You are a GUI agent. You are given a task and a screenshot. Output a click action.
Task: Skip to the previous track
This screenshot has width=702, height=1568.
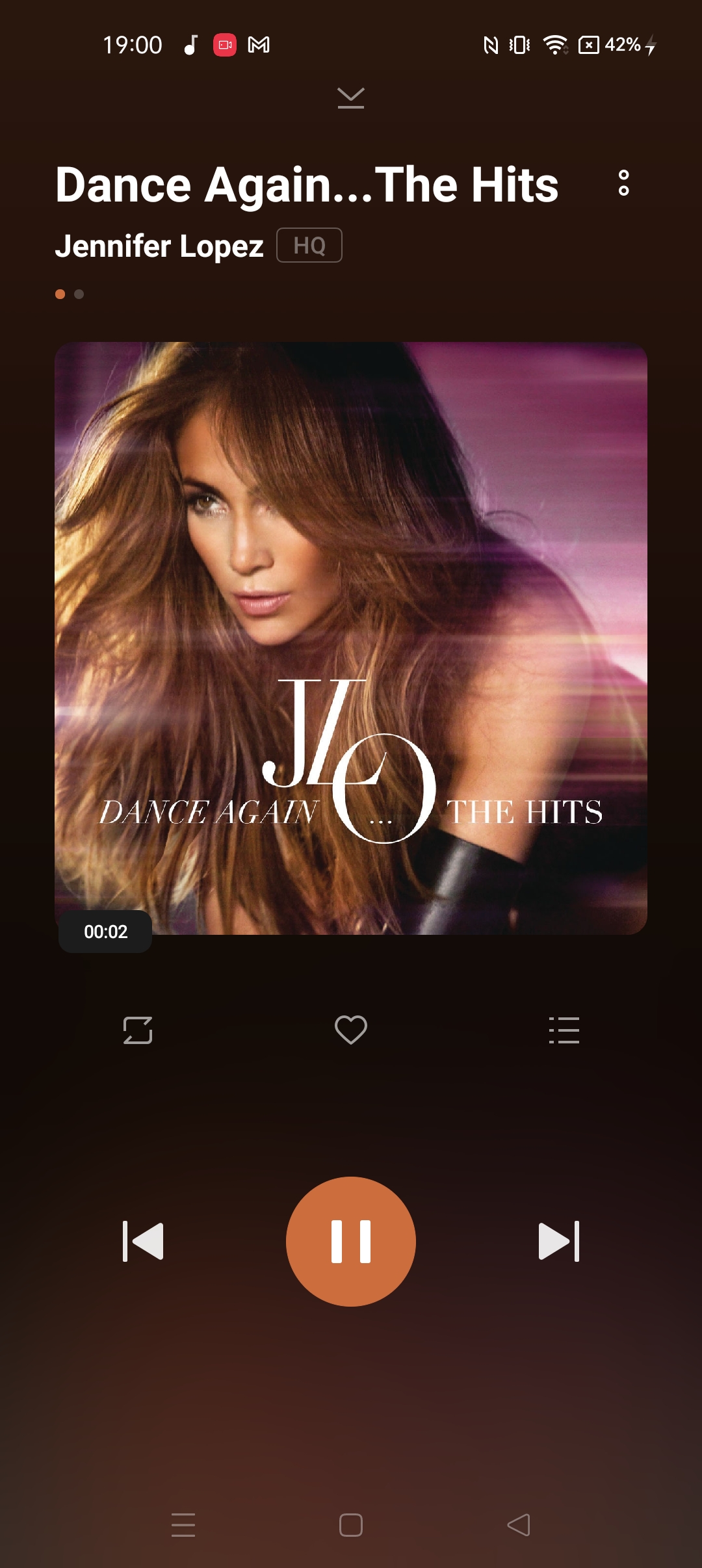coord(143,1242)
